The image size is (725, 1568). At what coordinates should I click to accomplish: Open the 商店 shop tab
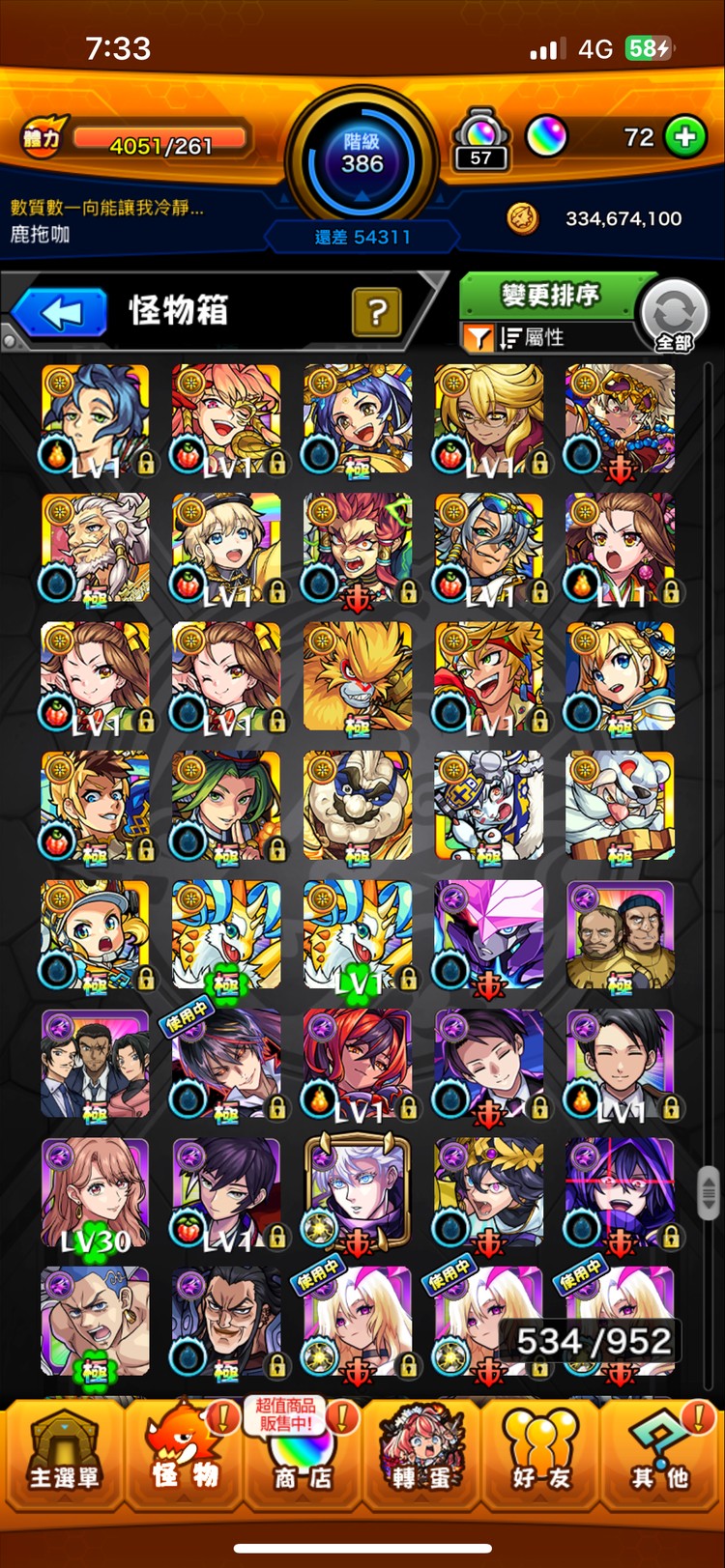[x=302, y=1457]
